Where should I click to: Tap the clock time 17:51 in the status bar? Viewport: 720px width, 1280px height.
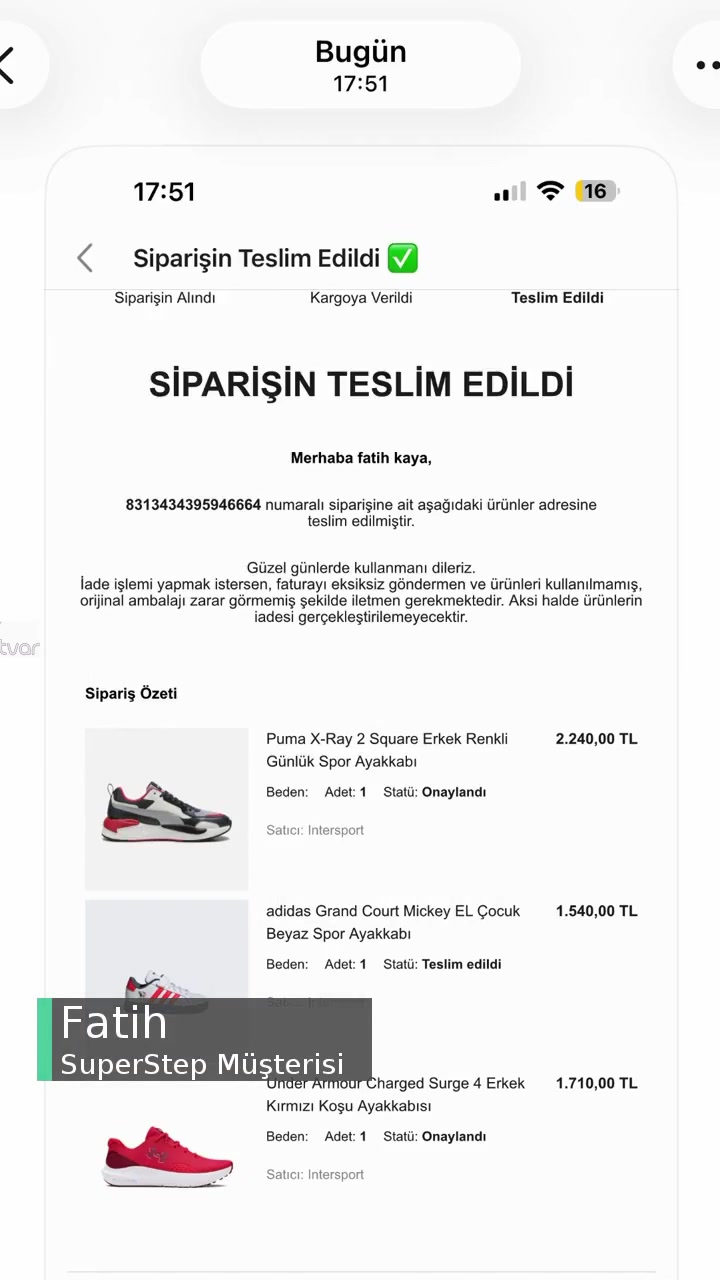pyautogui.click(x=164, y=191)
